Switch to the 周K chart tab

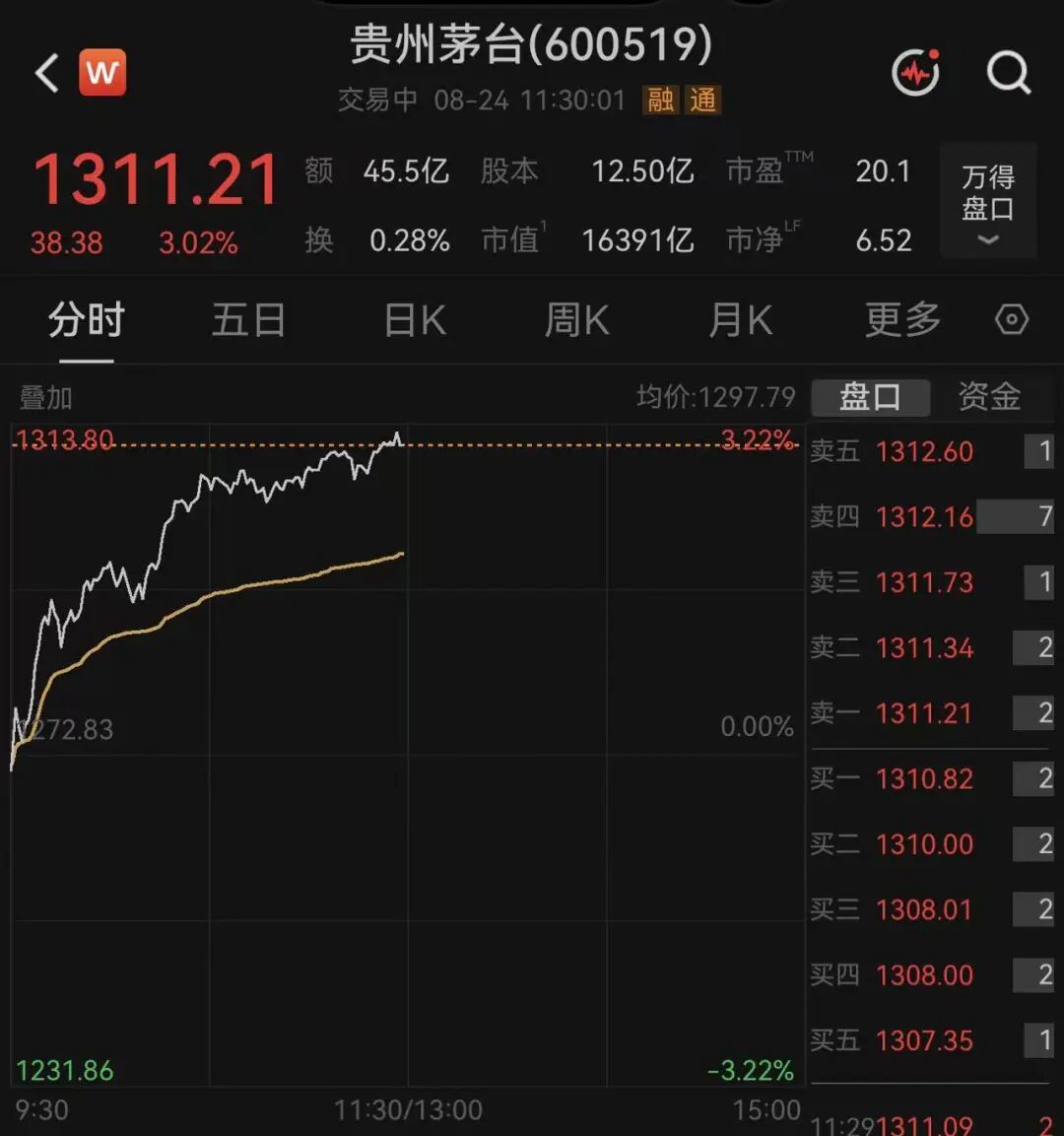point(577,319)
